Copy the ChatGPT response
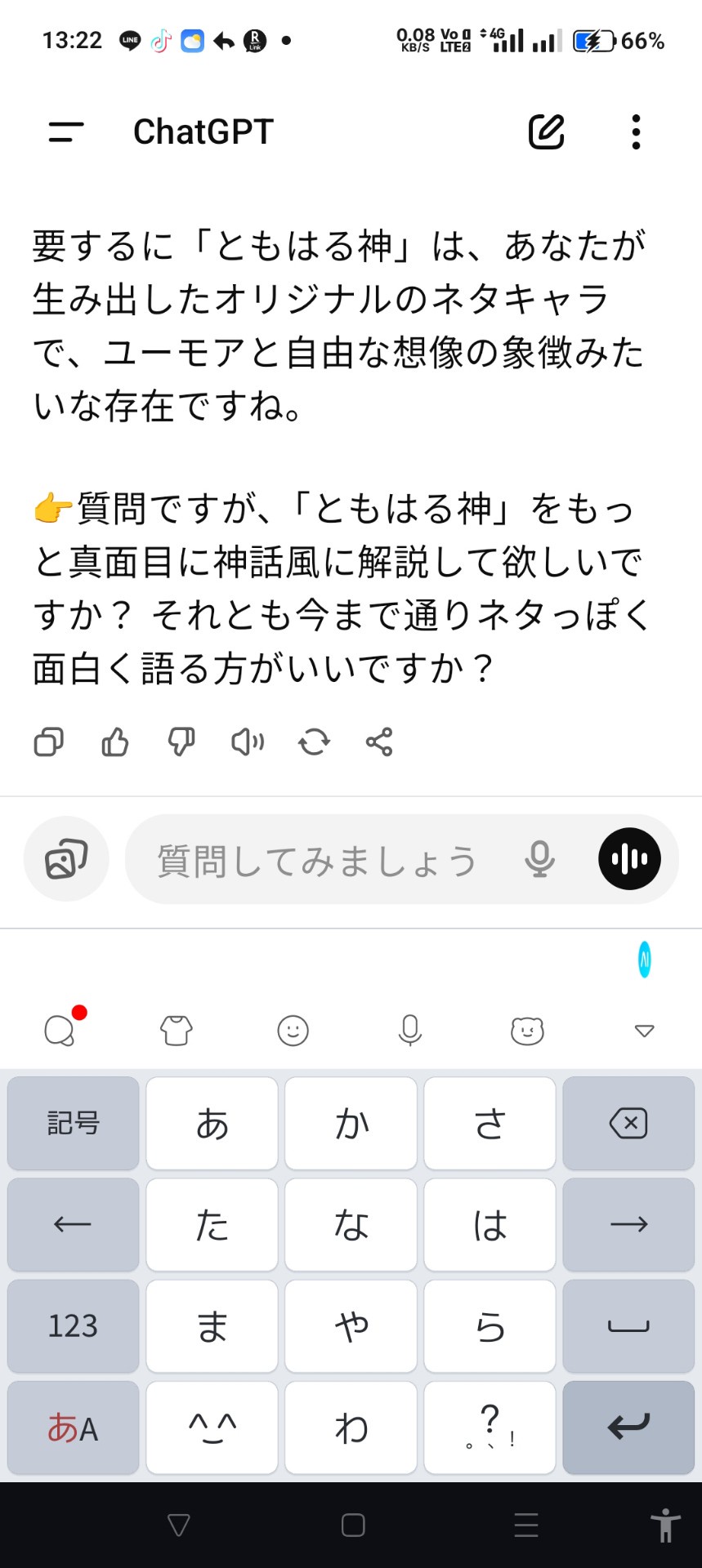 coord(49,742)
